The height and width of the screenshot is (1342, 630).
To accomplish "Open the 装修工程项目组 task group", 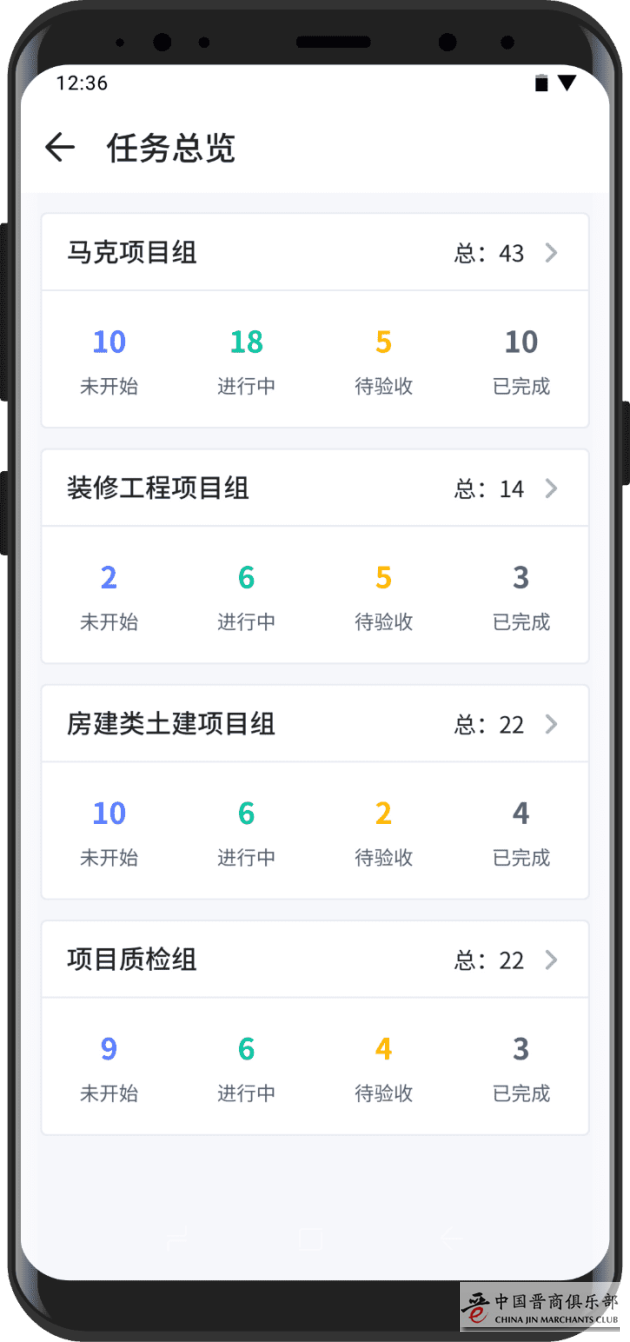I will click(314, 489).
